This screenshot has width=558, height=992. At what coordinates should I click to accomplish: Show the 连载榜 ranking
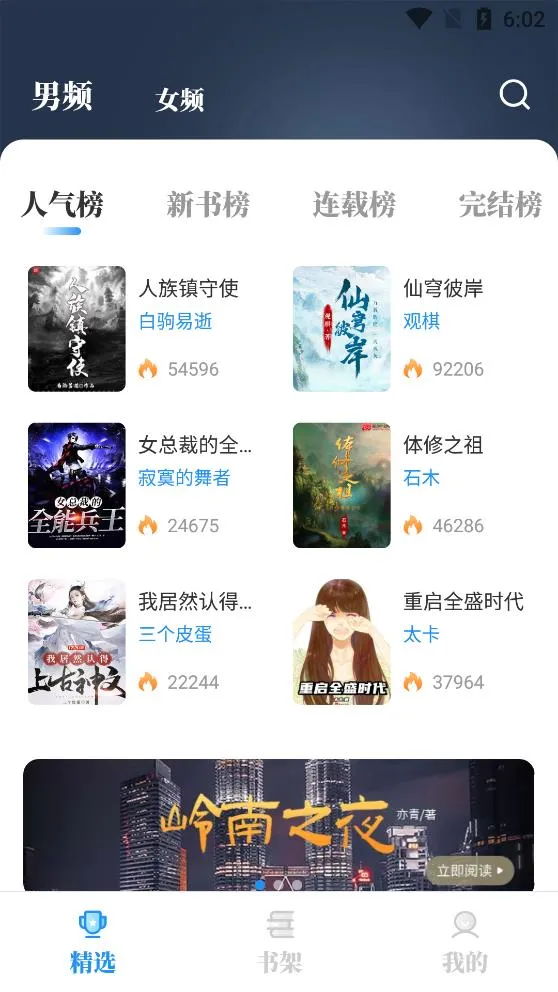click(354, 204)
